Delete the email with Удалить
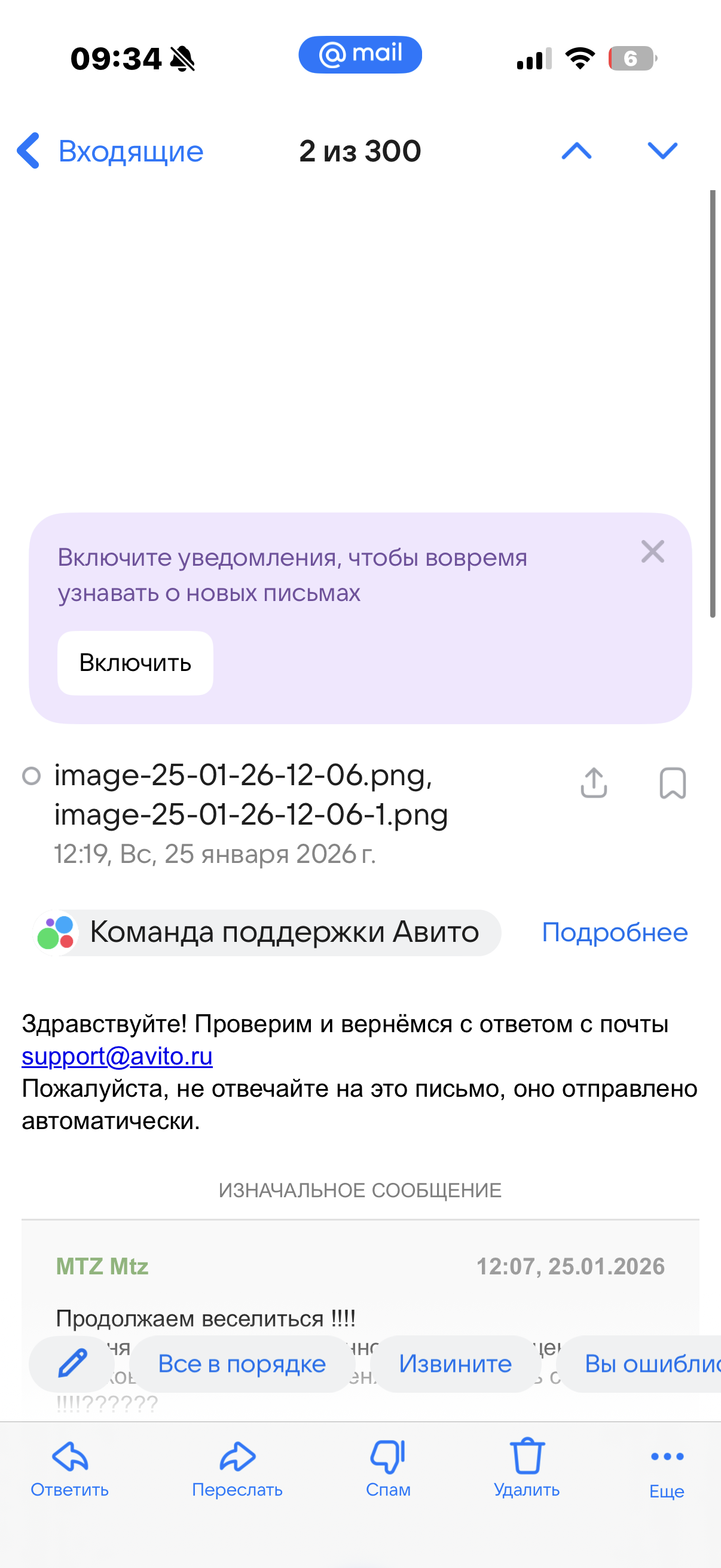The image size is (721, 1568). [x=527, y=1468]
